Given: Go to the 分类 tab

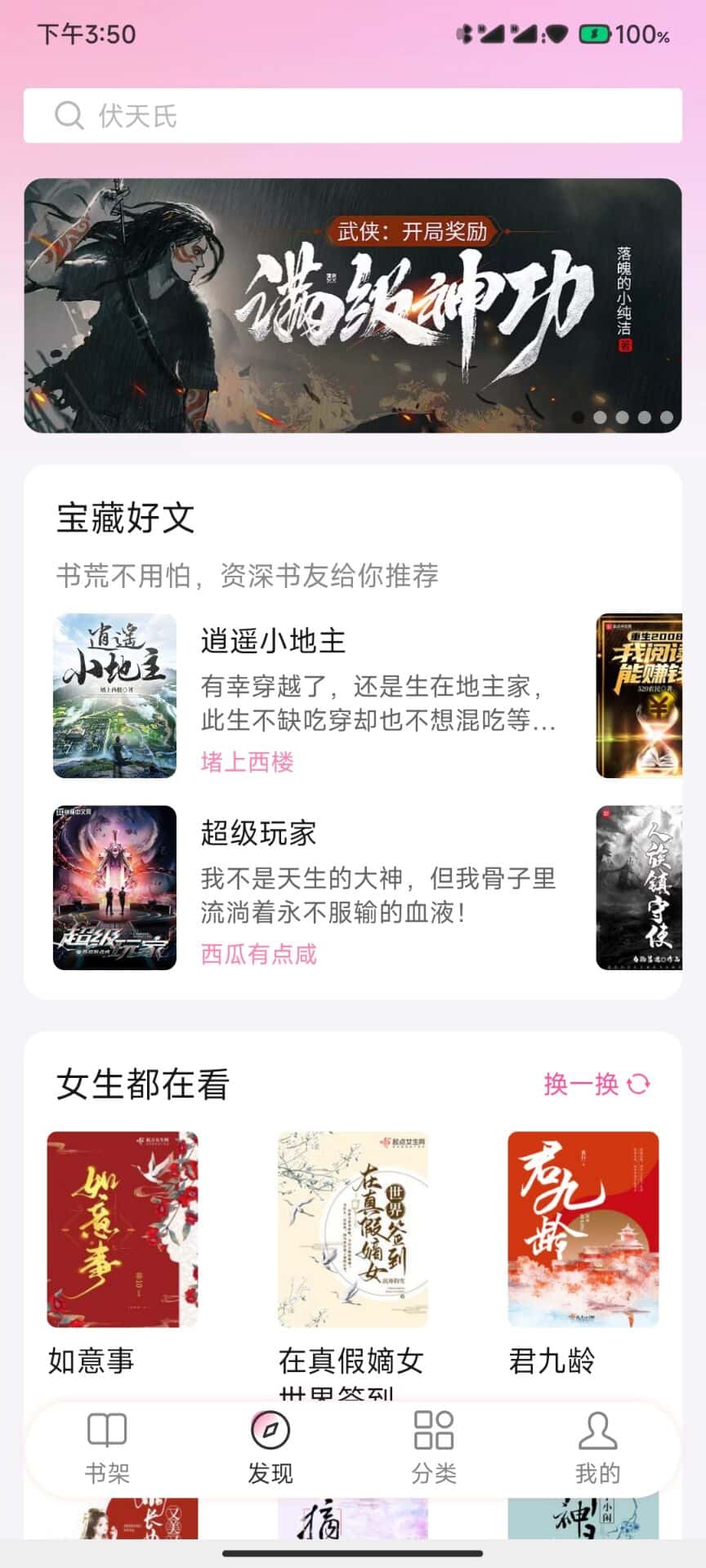Looking at the screenshot, I should coord(434,1448).
